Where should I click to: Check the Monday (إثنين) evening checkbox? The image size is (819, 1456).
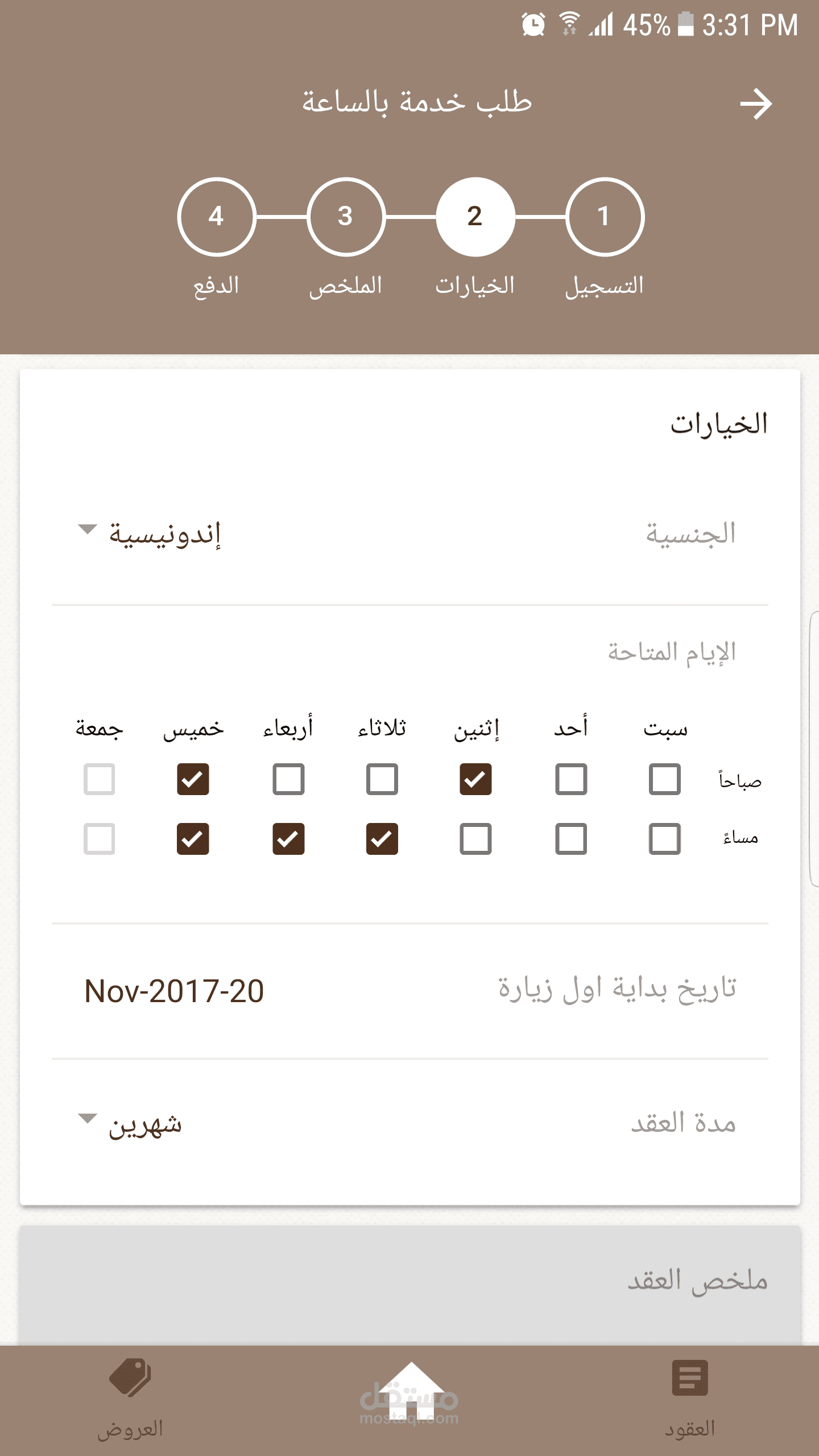tap(475, 839)
